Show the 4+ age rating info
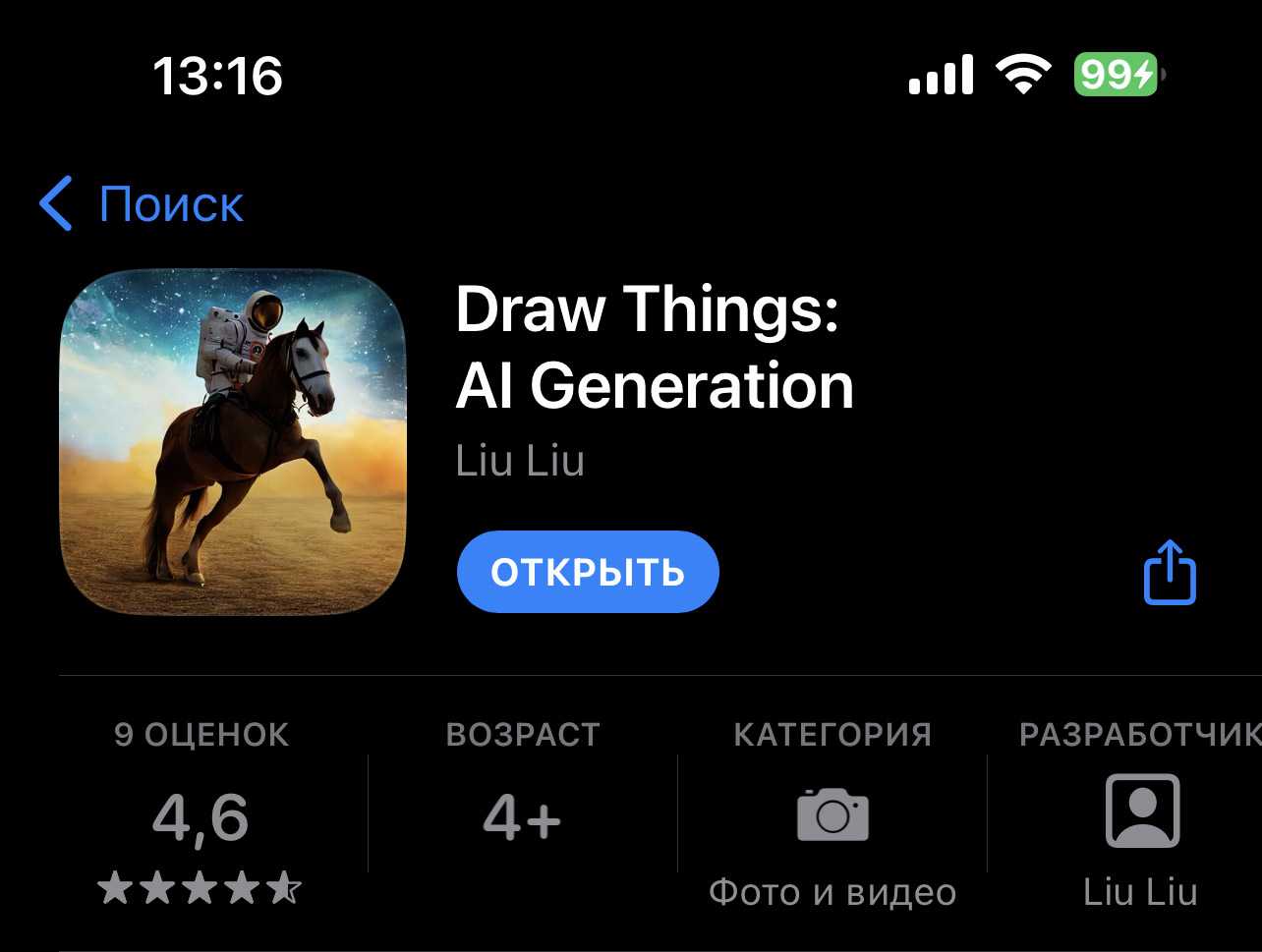Screen dimensions: 1262x952 click(522, 817)
